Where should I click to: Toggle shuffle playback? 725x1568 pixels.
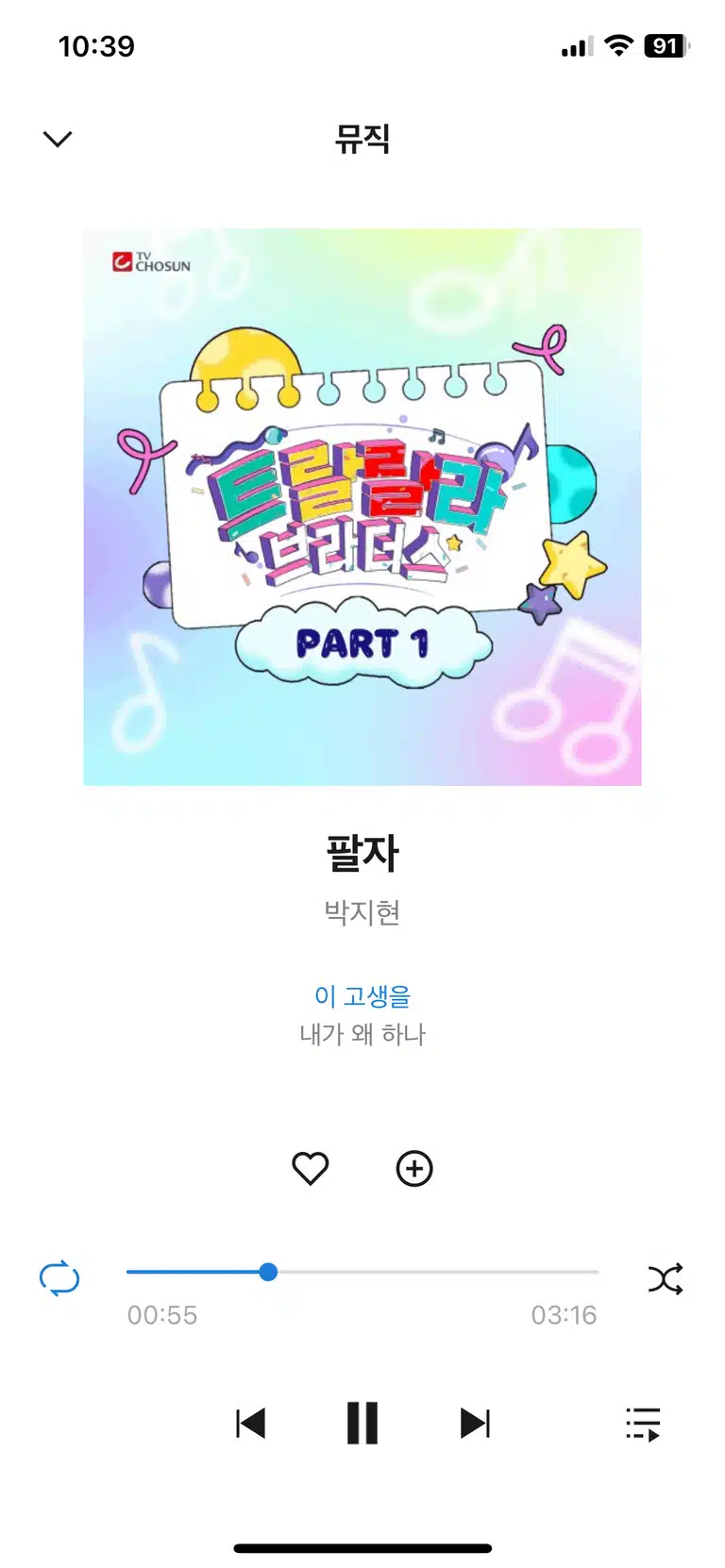pos(666,1279)
